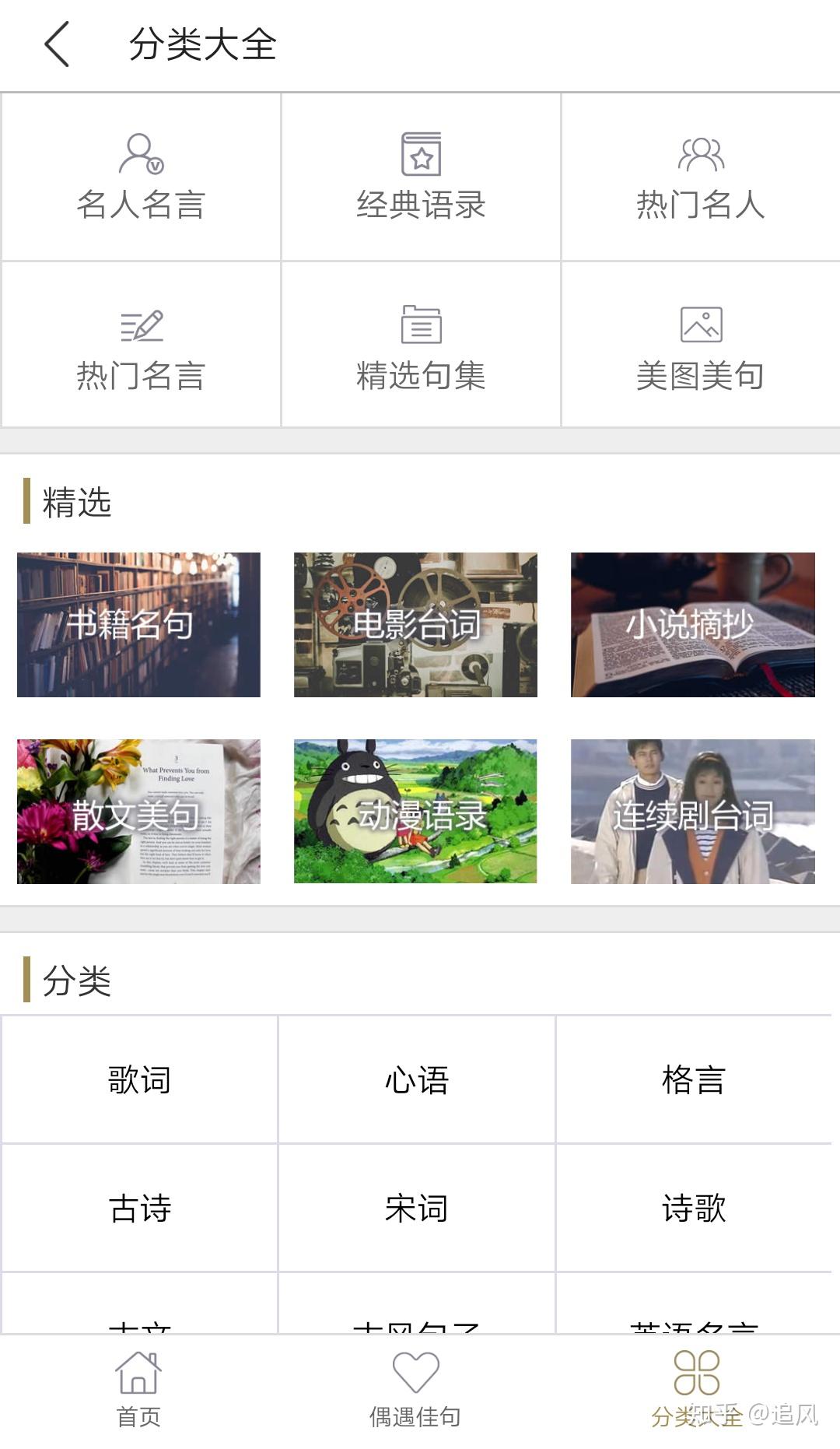Viewport: 840px width, 1449px height.
Task: Open 名人名言 category
Action: coord(141,177)
